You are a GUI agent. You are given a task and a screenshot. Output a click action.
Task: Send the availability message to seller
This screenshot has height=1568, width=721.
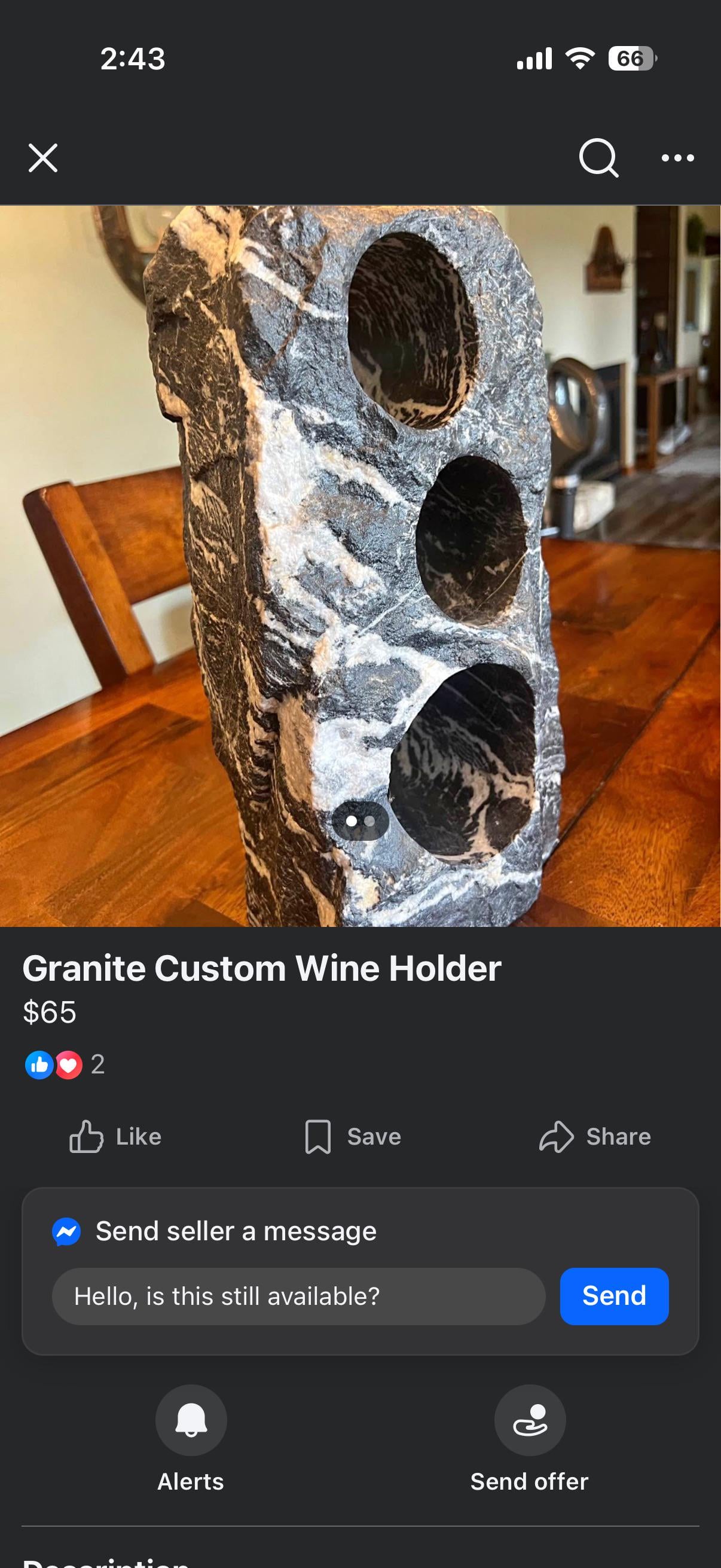614,1296
